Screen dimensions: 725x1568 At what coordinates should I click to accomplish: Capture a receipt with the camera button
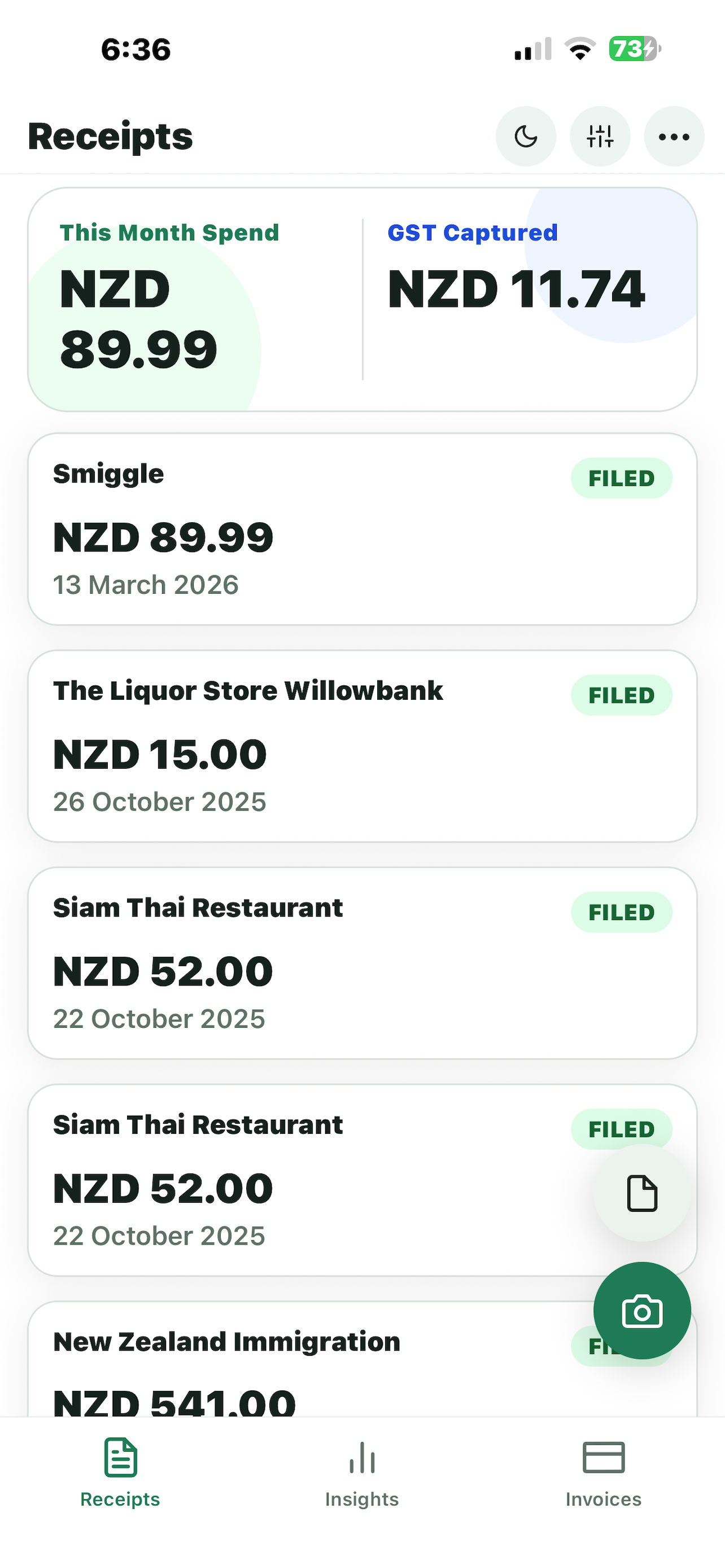click(x=641, y=1312)
